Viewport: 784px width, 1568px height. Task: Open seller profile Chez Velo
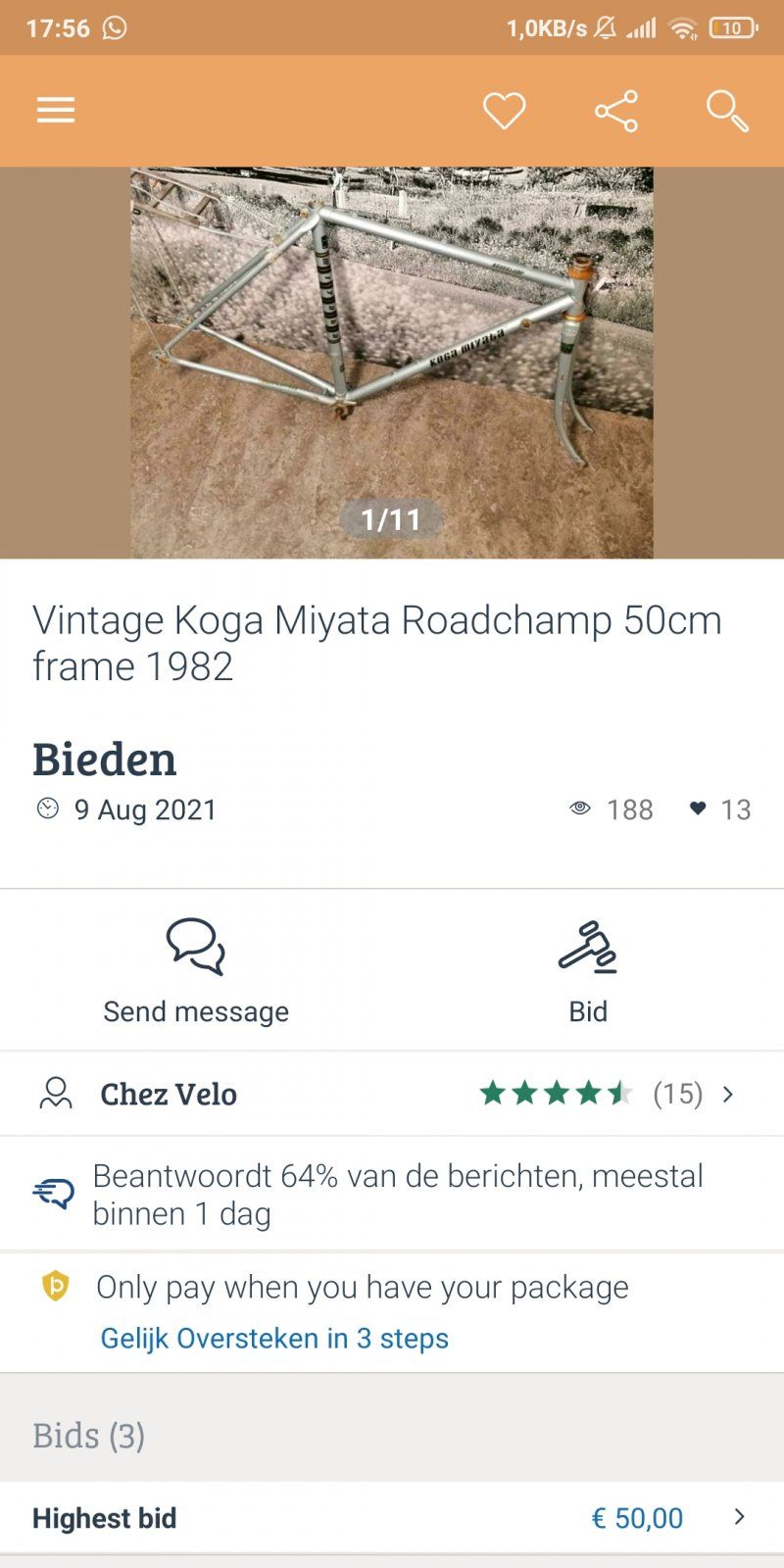pos(169,1094)
